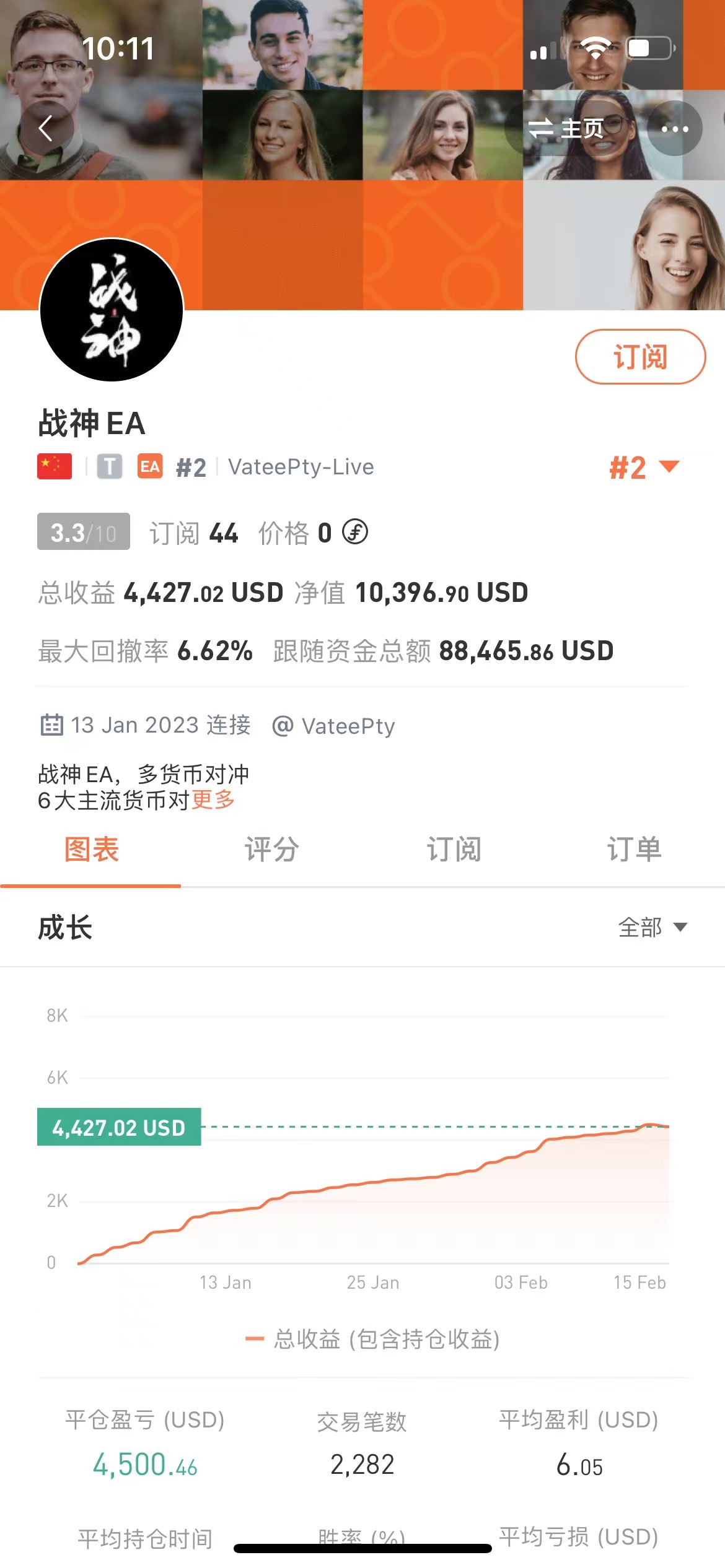The height and width of the screenshot is (1568, 725).
Task: Subscribe with the 订阅 button
Action: (640, 357)
